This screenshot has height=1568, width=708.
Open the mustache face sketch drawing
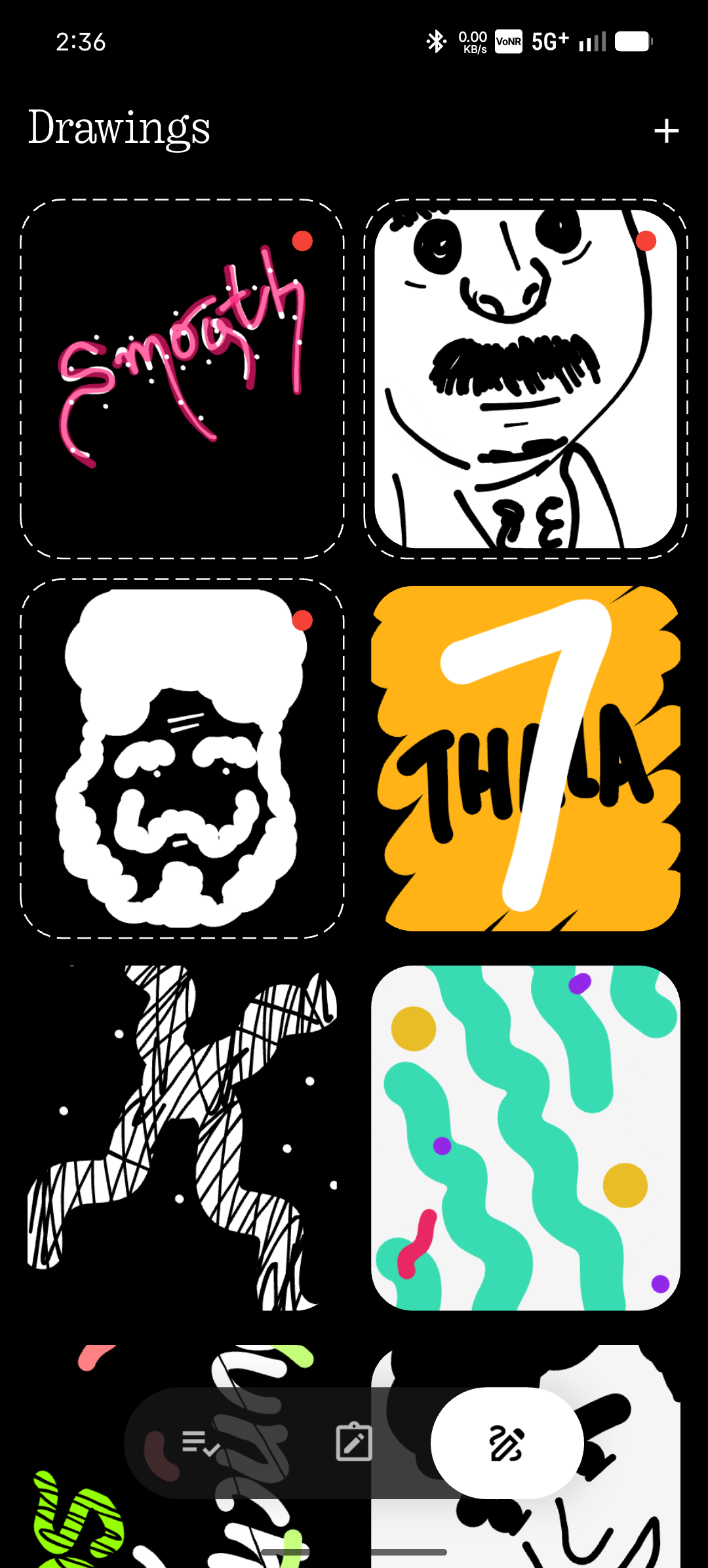(526, 379)
